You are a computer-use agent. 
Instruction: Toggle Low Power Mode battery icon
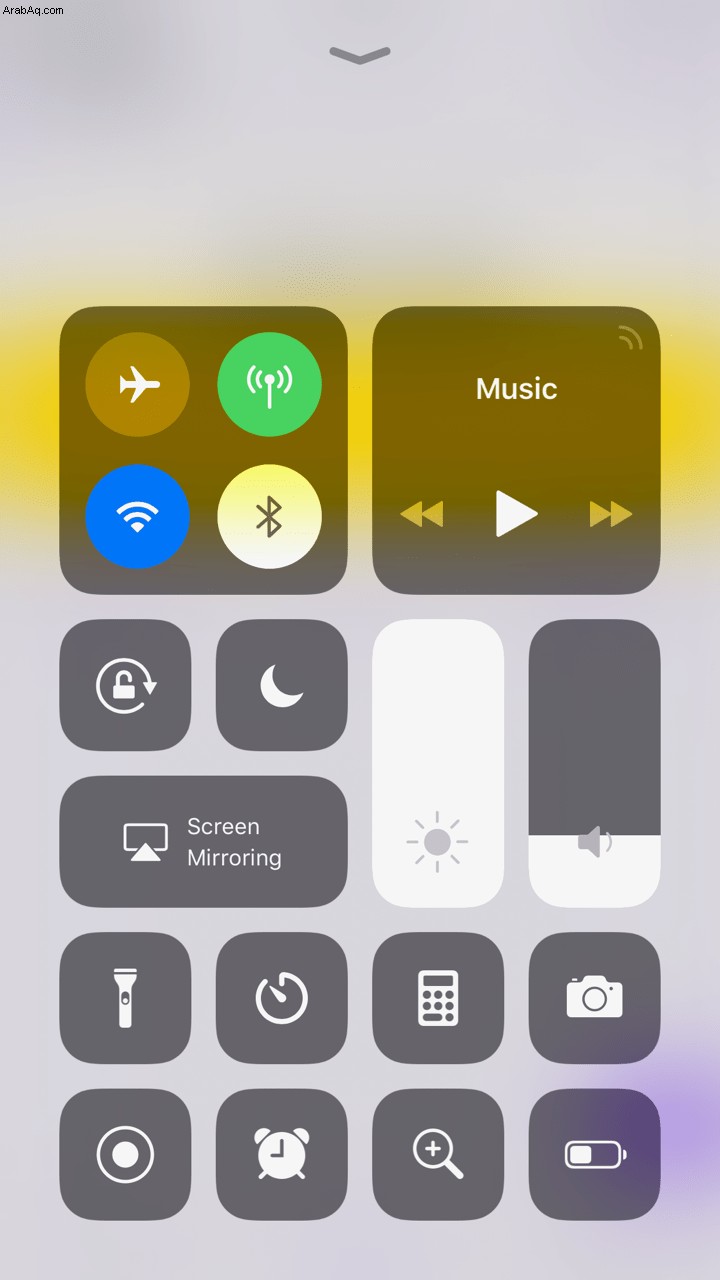594,1154
